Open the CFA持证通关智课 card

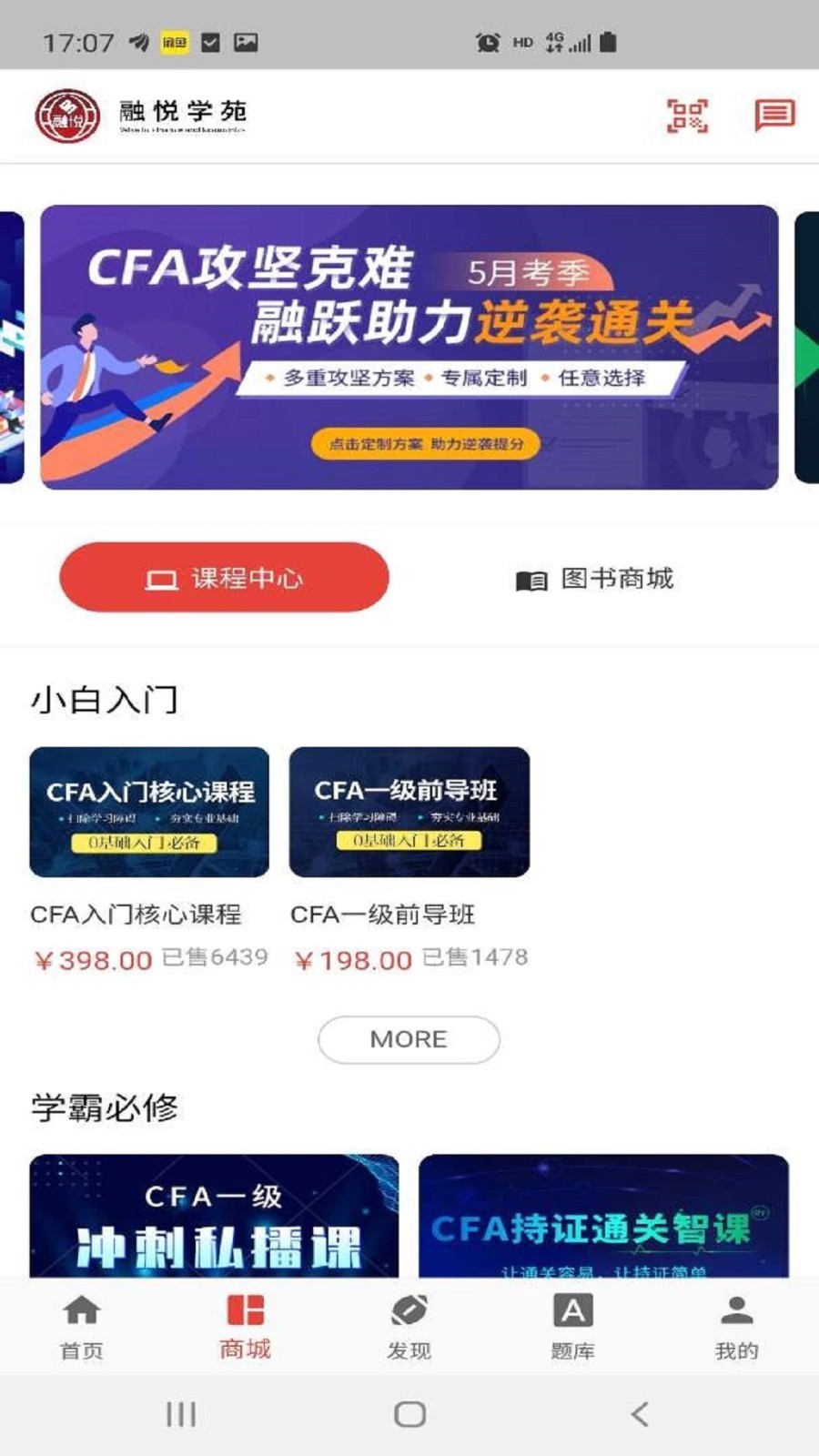tap(603, 1216)
